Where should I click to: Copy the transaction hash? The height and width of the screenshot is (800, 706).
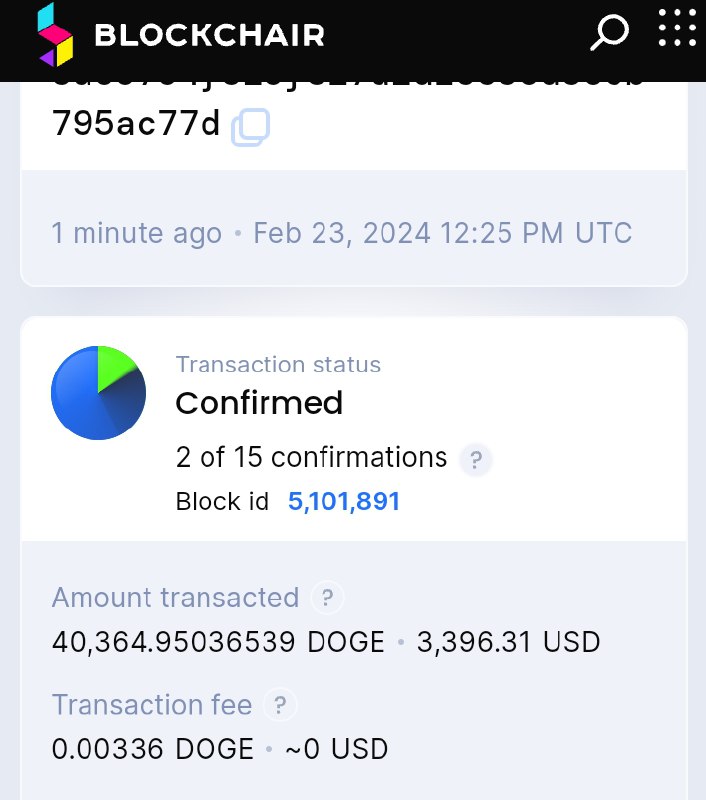point(250,128)
